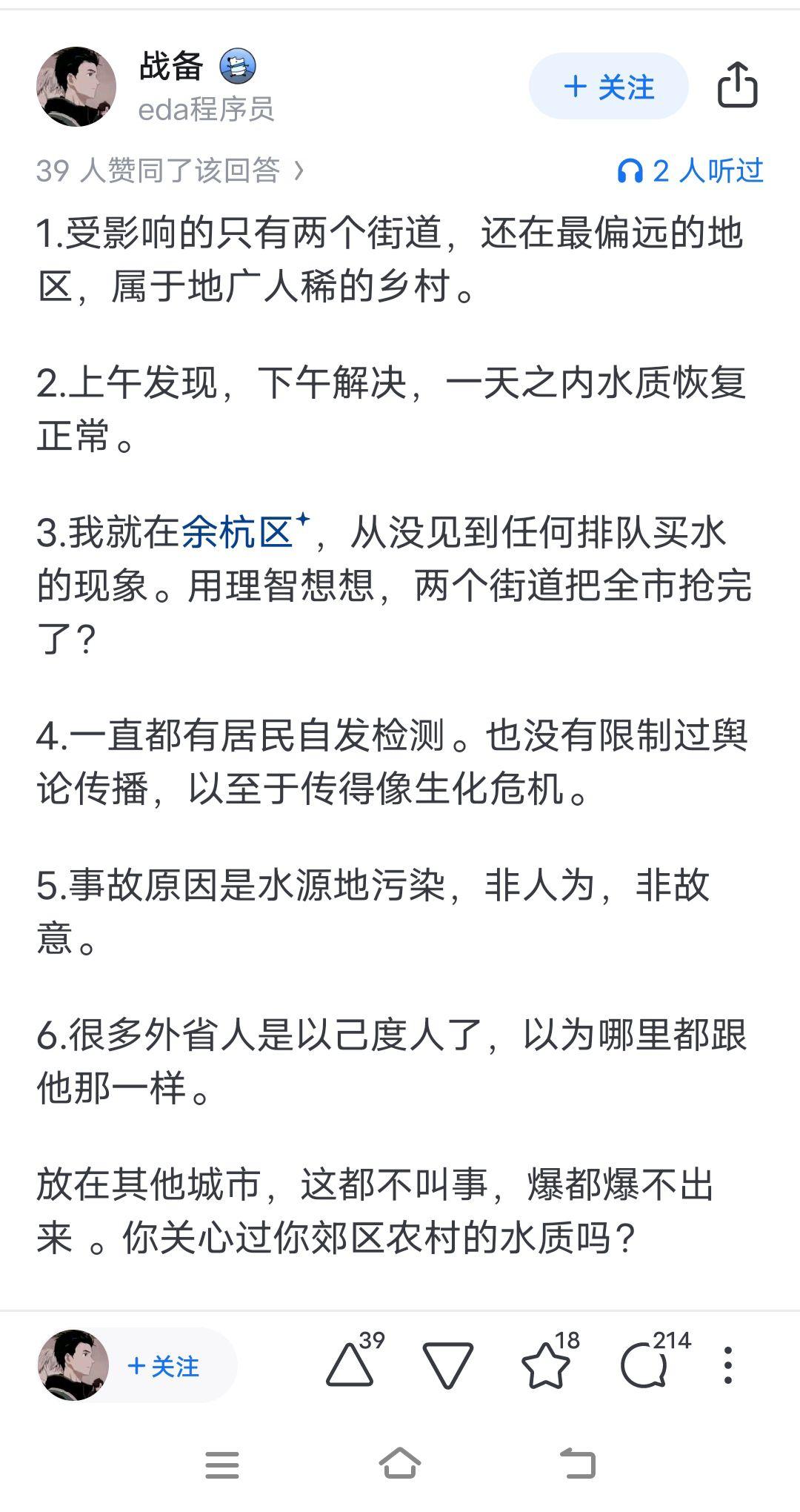This screenshot has height=1512, width=800.
Task: Open 战备's profile avatar at top
Action: (x=76, y=87)
